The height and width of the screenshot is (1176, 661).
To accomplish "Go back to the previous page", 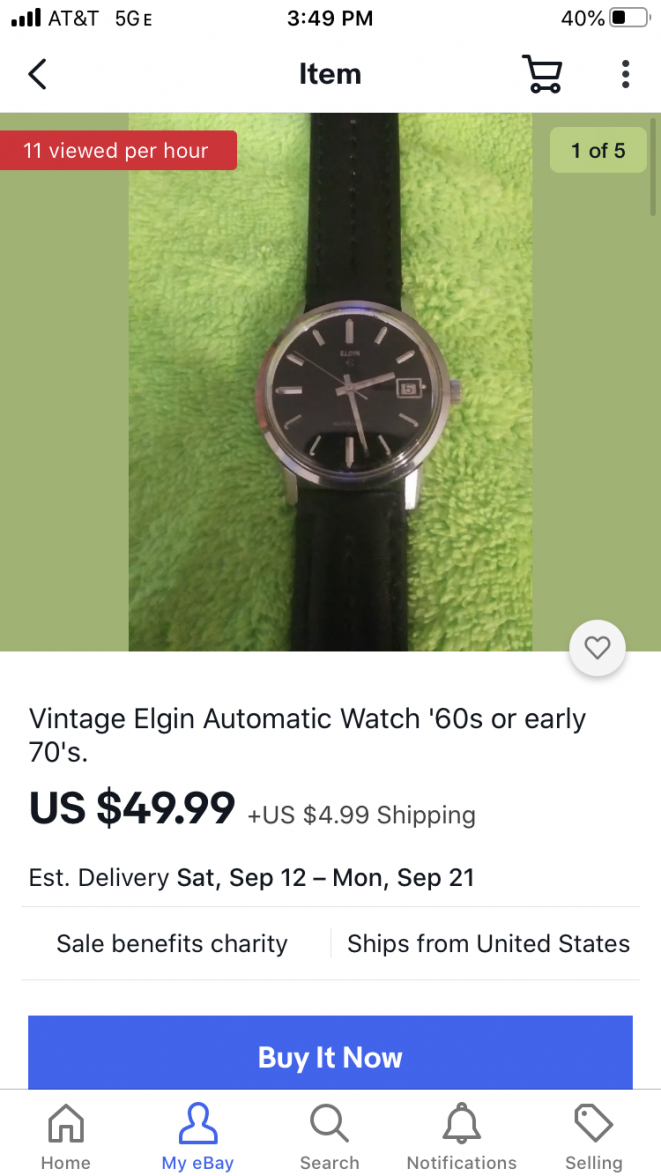I will point(37,74).
